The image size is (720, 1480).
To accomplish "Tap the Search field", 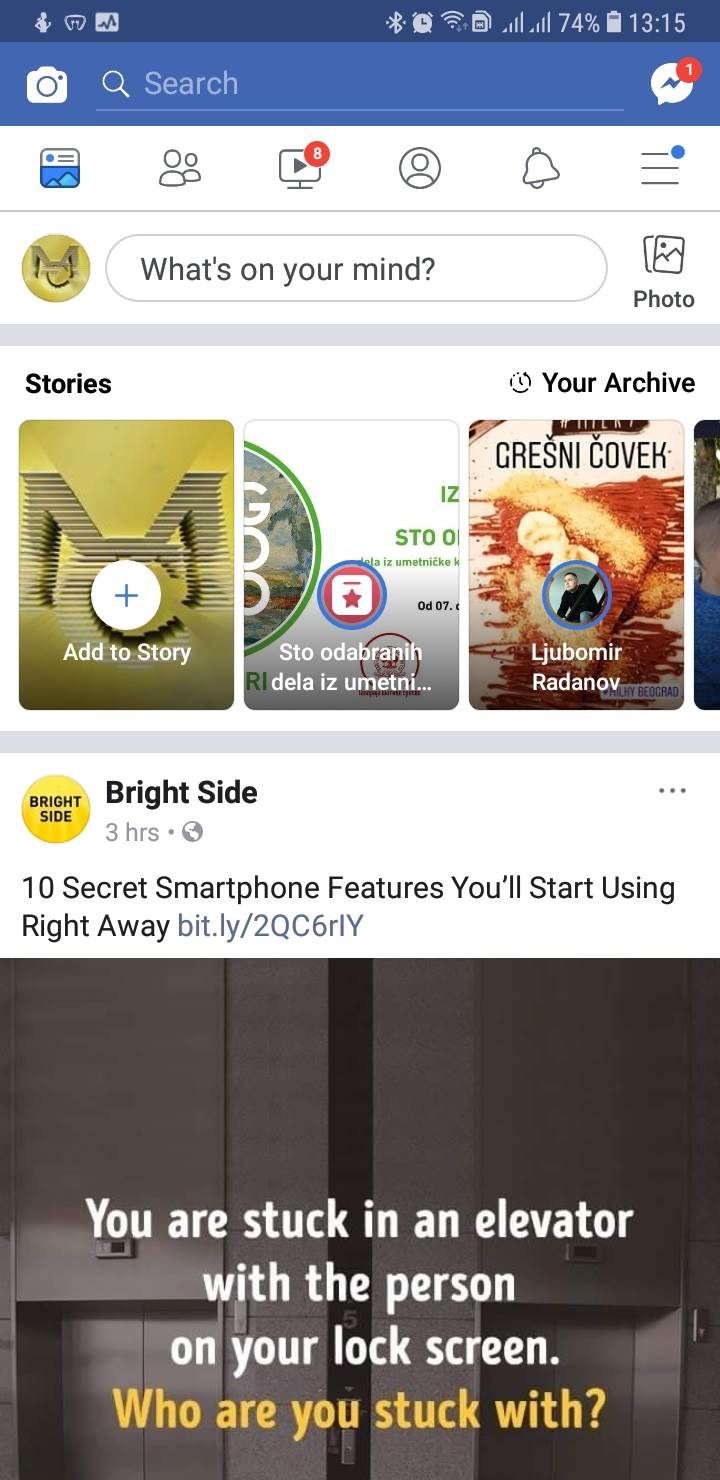I will click(x=360, y=84).
